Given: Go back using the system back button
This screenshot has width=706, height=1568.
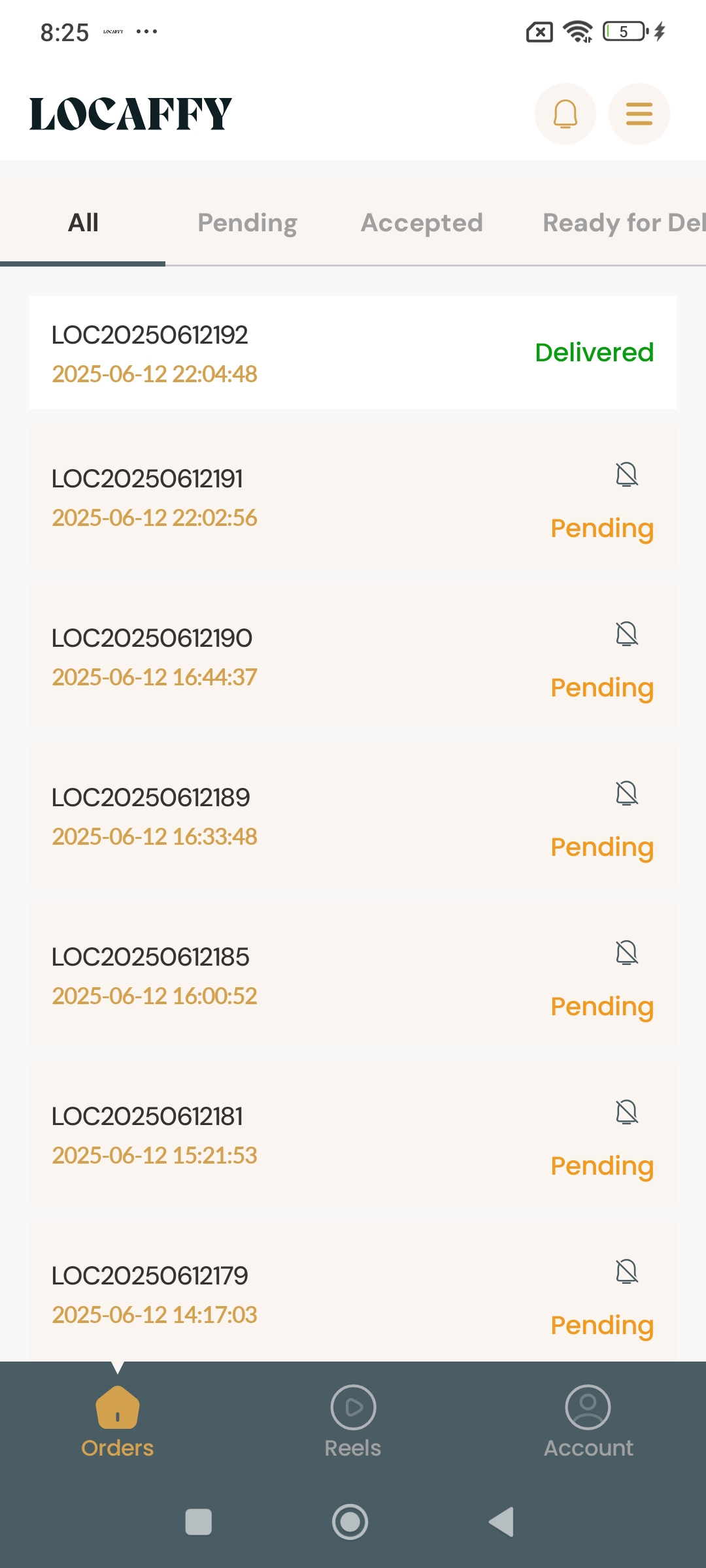Looking at the screenshot, I should tap(502, 1522).
